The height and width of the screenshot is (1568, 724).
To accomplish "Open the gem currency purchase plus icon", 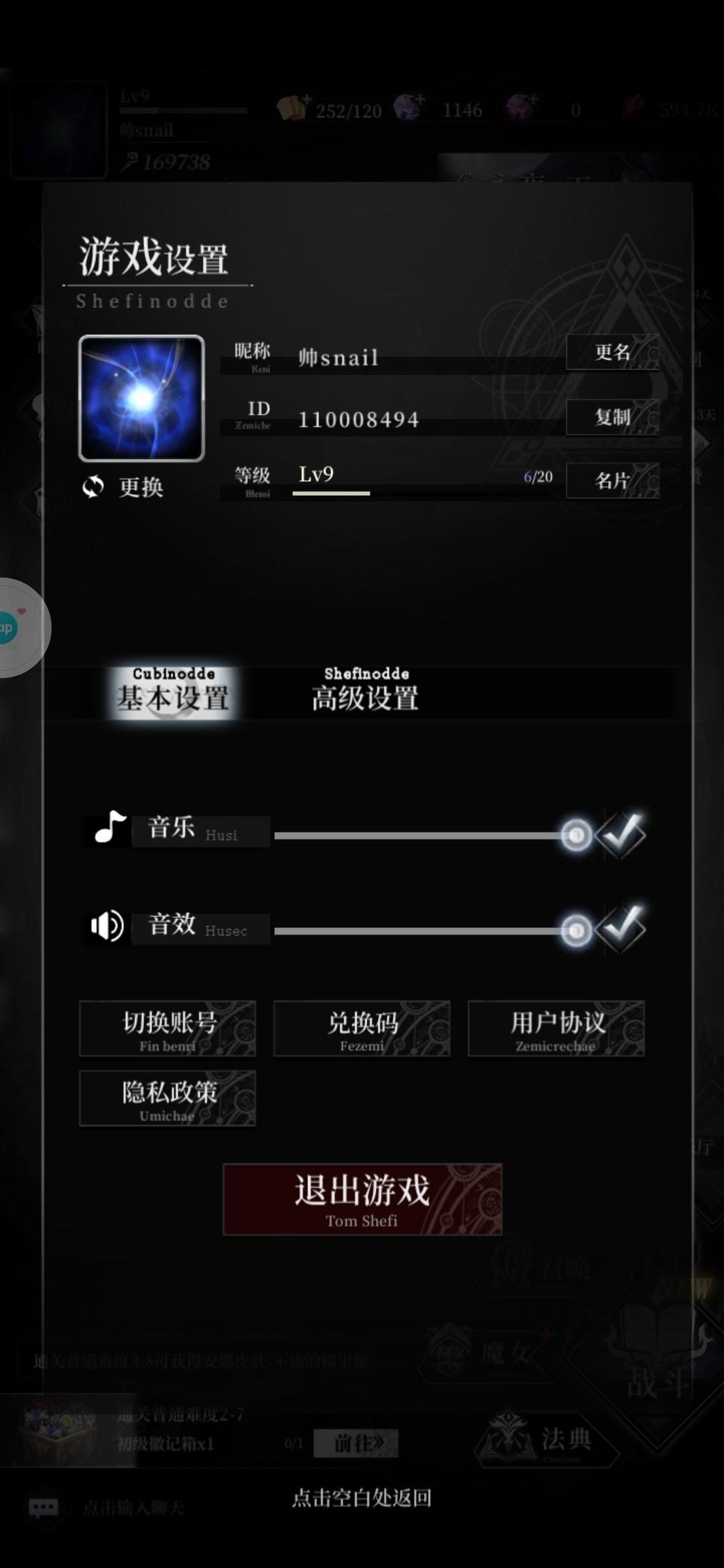I will pos(420,99).
